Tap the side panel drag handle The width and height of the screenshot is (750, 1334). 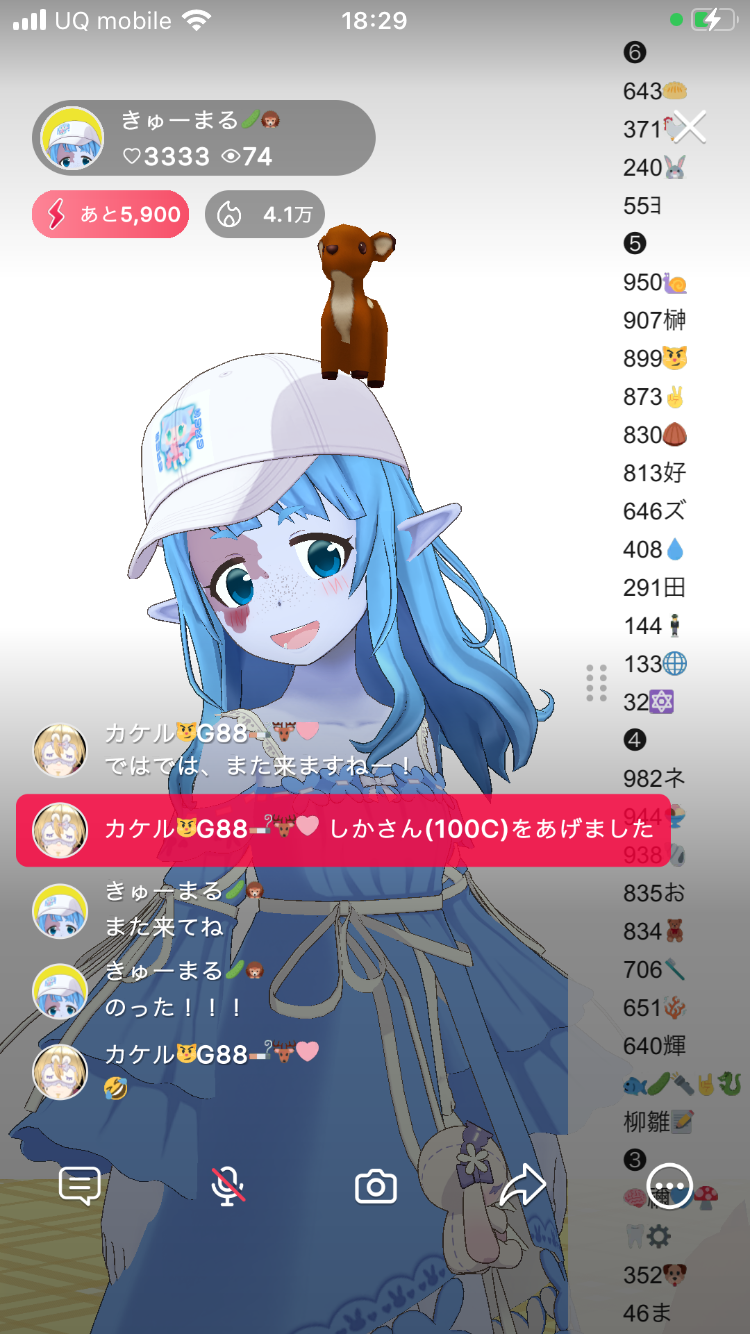point(597,683)
